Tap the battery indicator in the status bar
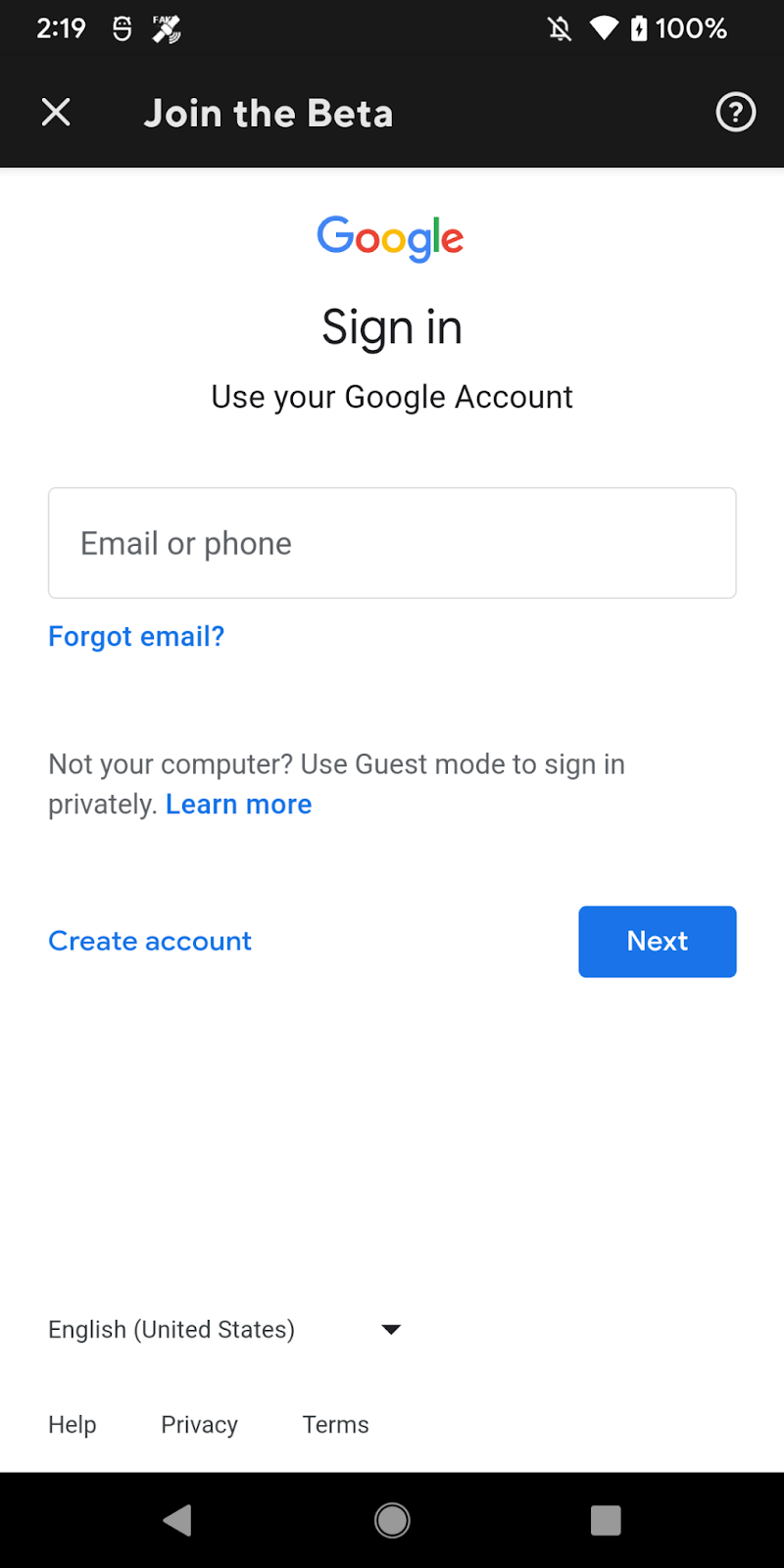Image resolution: width=784 pixels, height=1568 pixels. pos(639,27)
